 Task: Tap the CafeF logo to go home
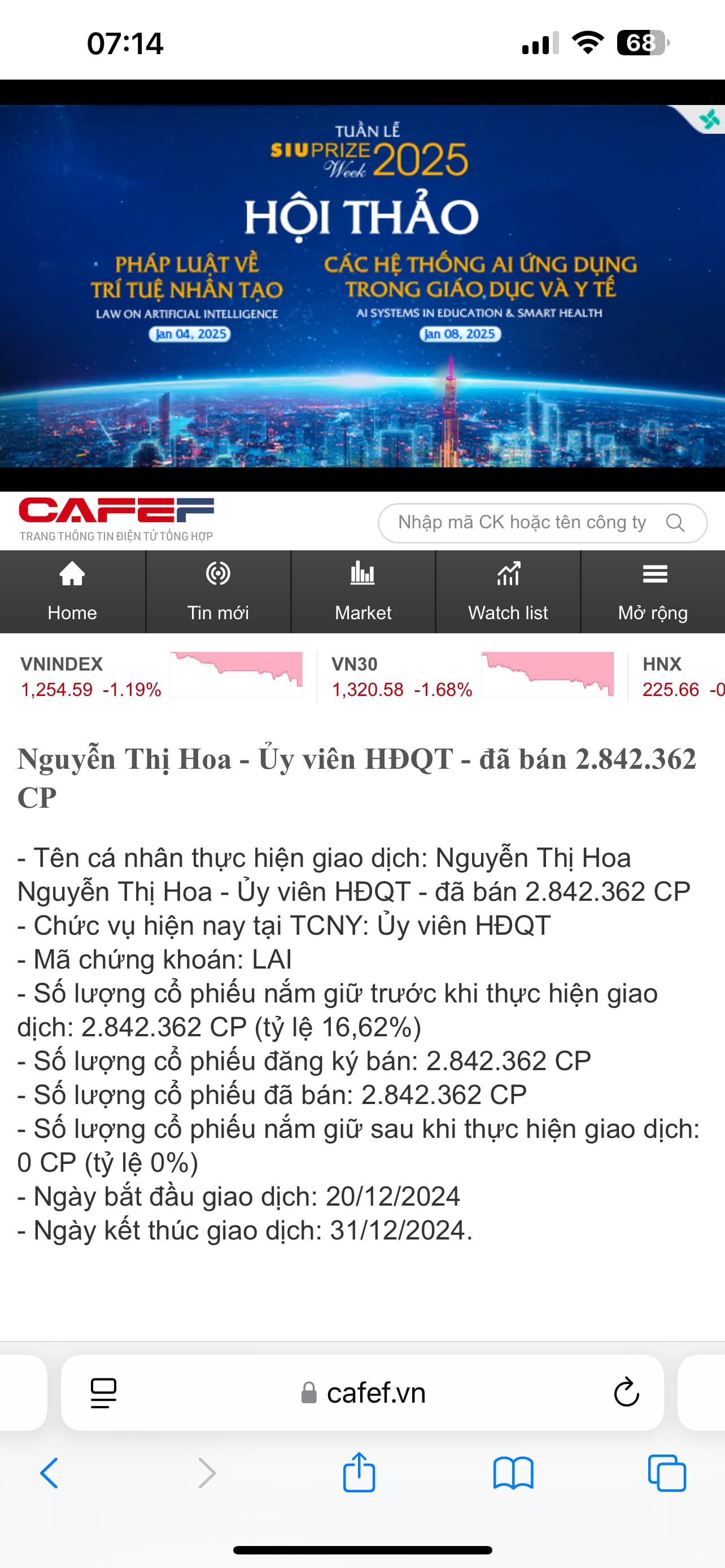pyautogui.click(x=116, y=519)
